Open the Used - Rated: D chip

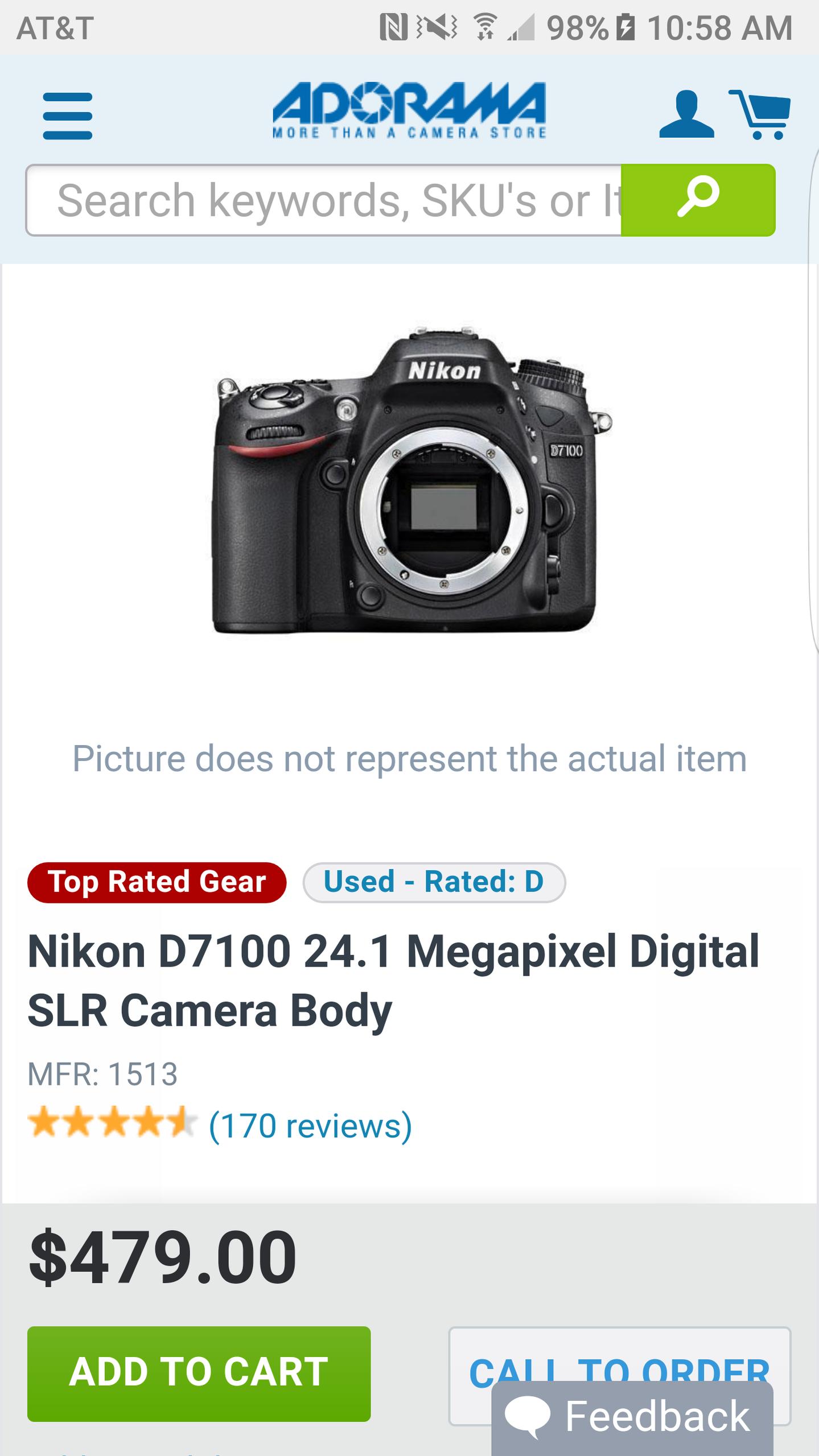click(x=434, y=882)
